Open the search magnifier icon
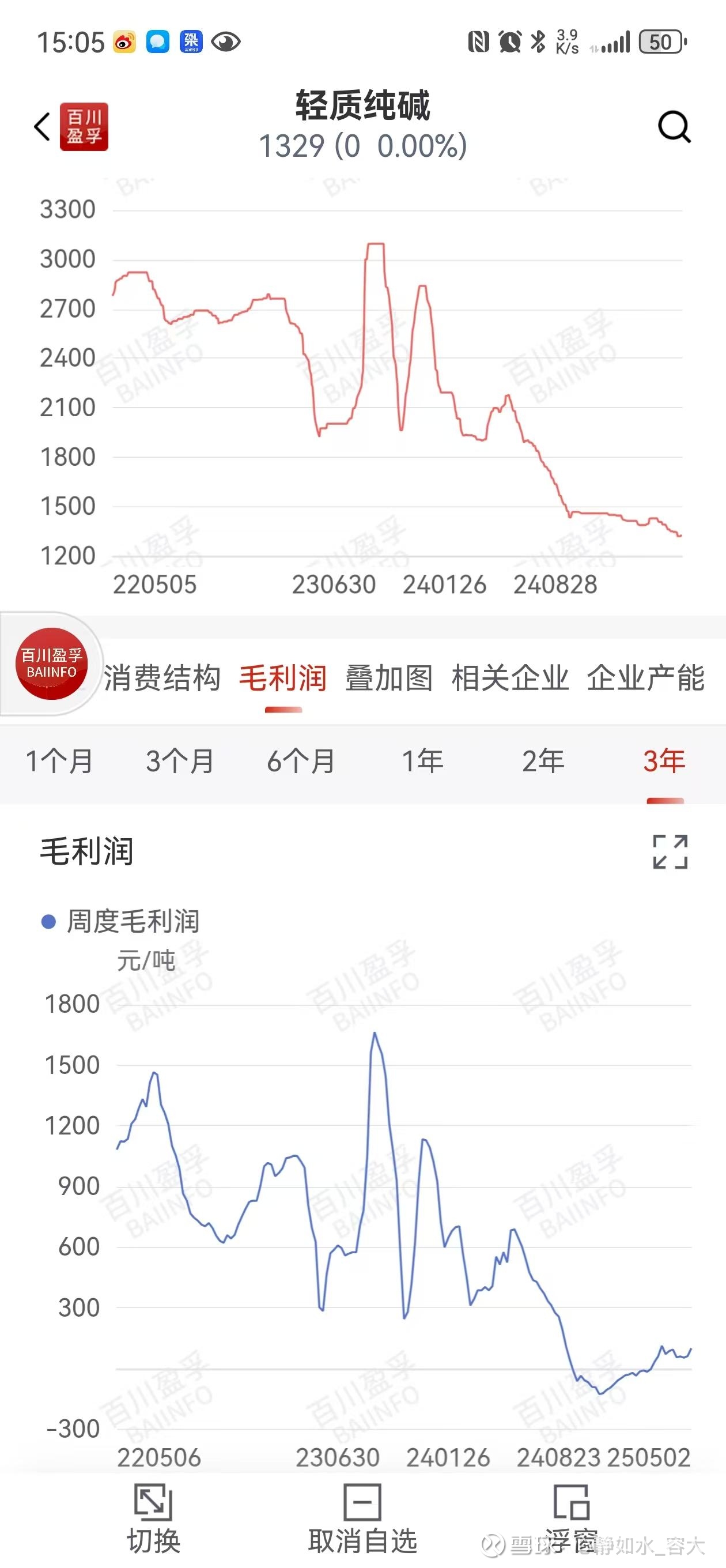Screen dimensions: 726x1568 [x=674, y=127]
